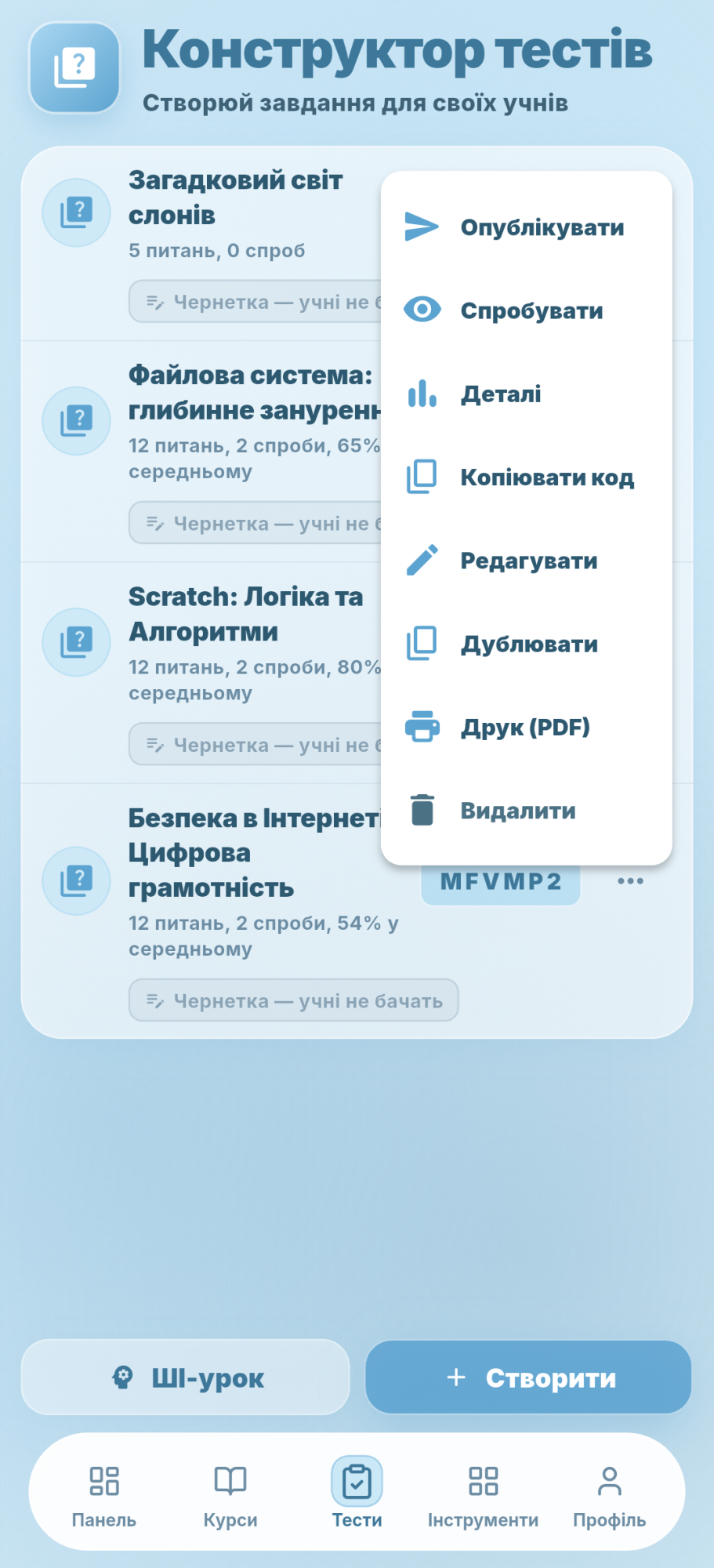Open the three-dot menu next to MFVMP2

630,881
